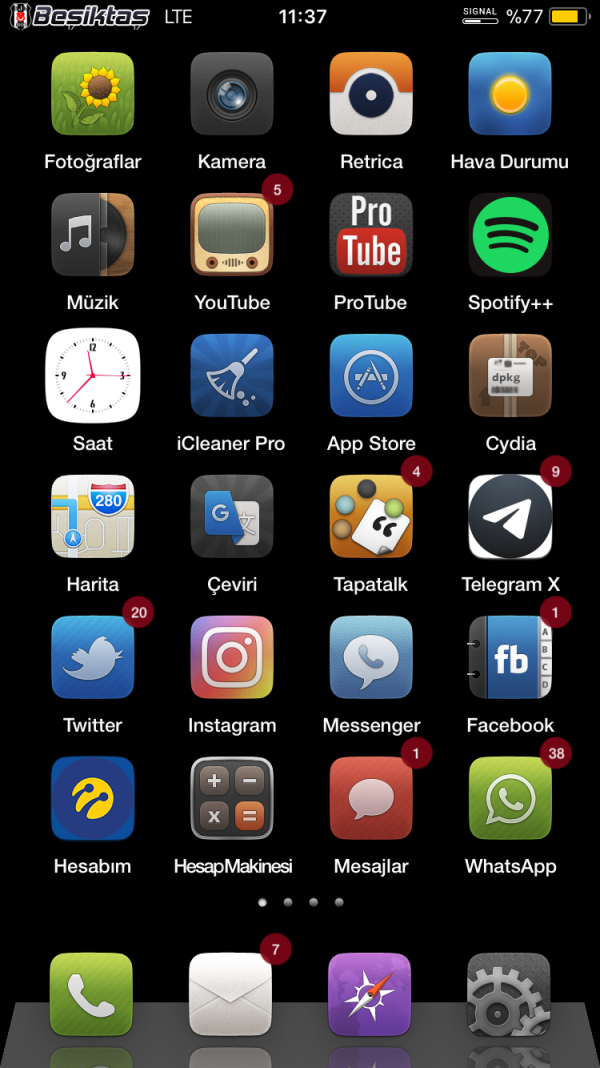Open Retrica
Viewport: 600px width, 1068px height.
[371, 94]
